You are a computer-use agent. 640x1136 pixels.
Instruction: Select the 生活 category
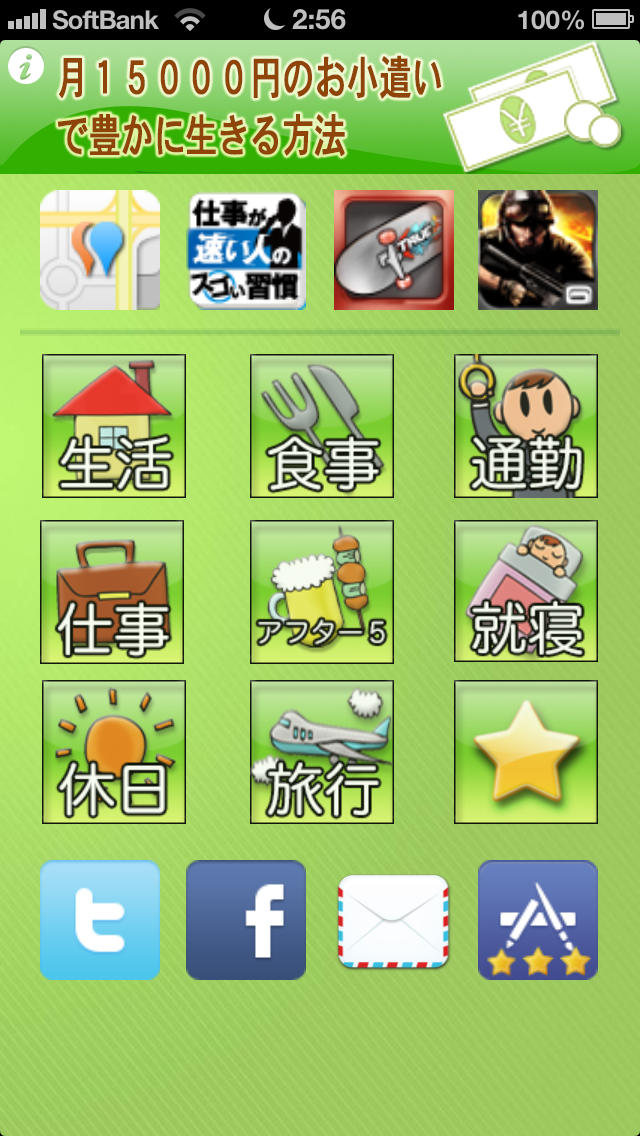(x=114, y=426)
